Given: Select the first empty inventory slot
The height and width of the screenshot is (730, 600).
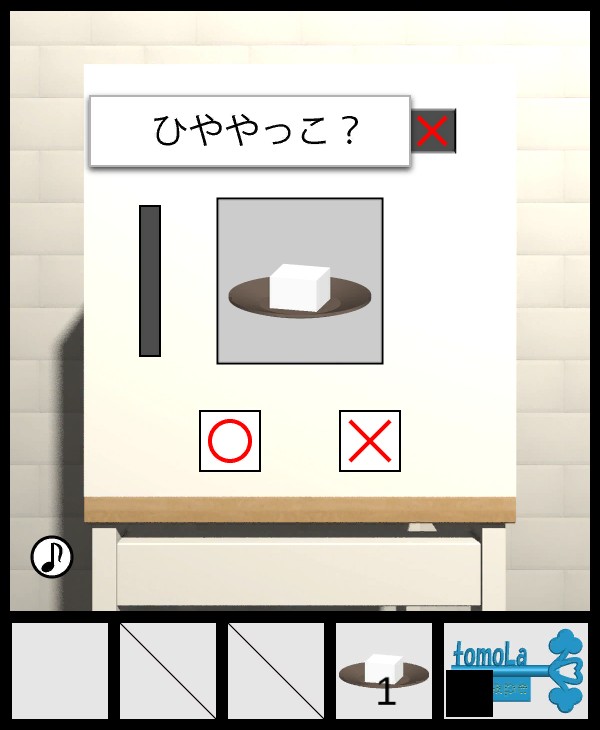Looking at the screenshot, I should pyautogui.click(x=60, y=671).
